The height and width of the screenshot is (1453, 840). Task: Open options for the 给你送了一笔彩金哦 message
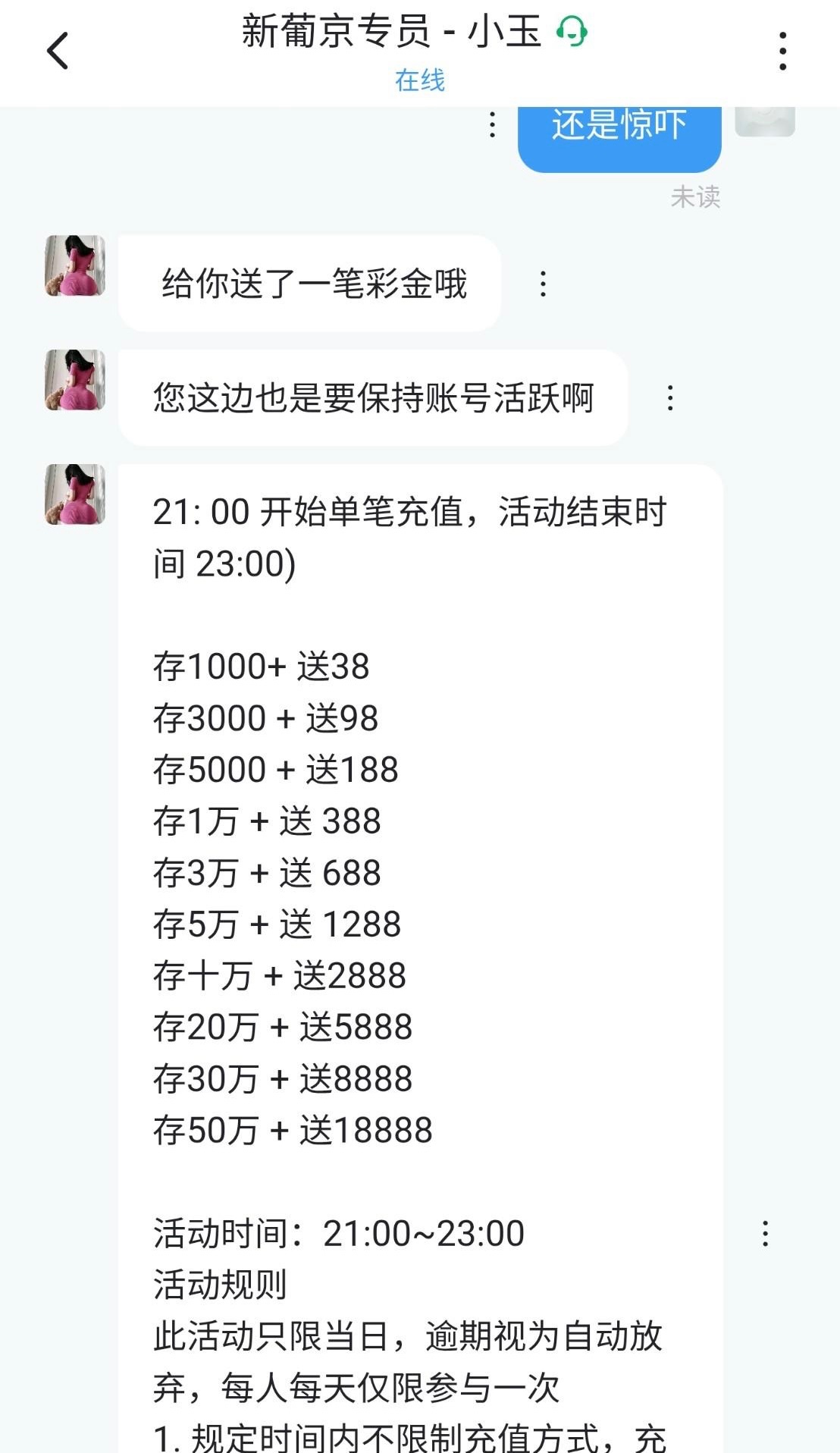543,284
